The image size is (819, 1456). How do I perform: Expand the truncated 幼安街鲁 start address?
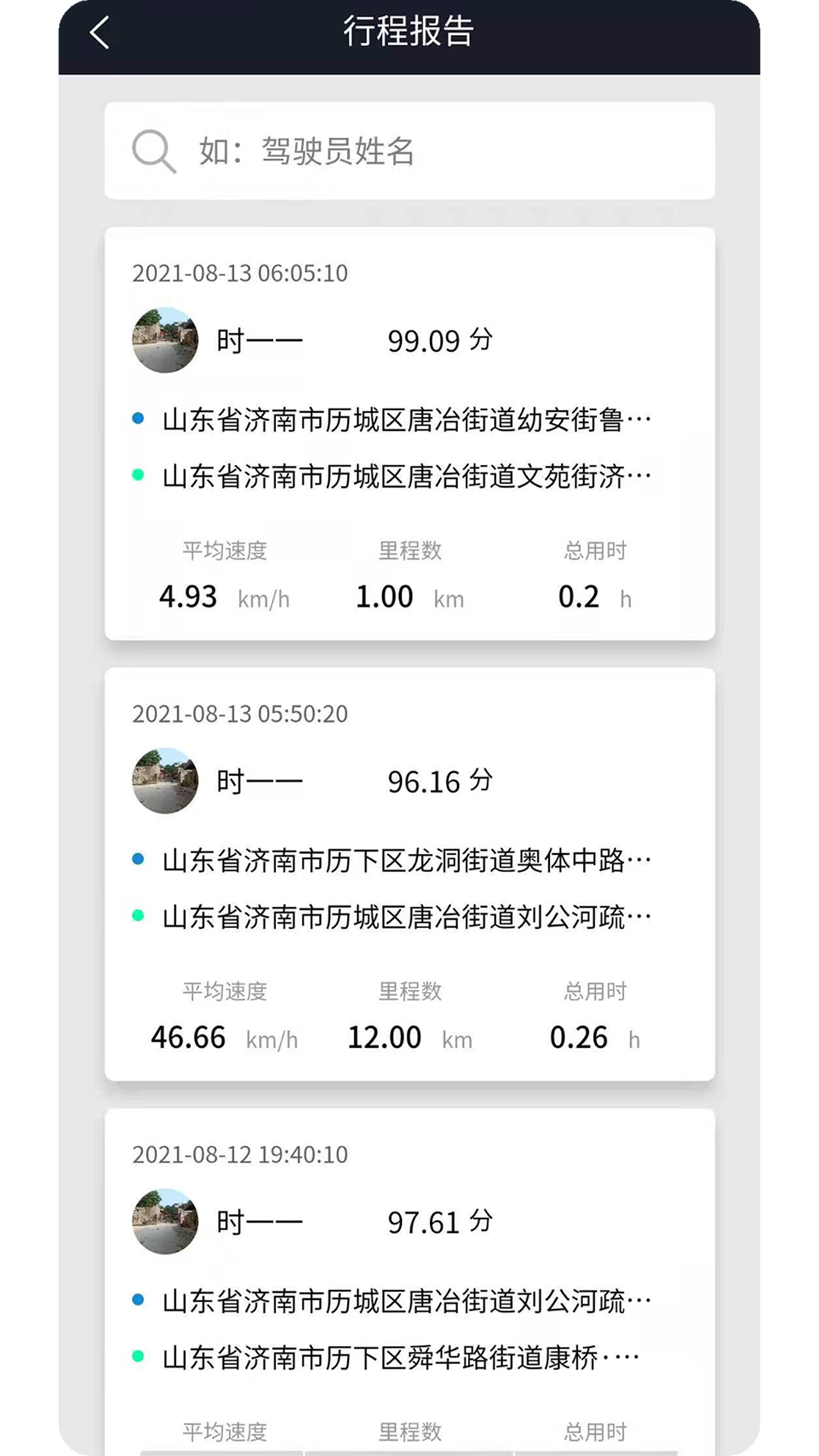point(407,418)
